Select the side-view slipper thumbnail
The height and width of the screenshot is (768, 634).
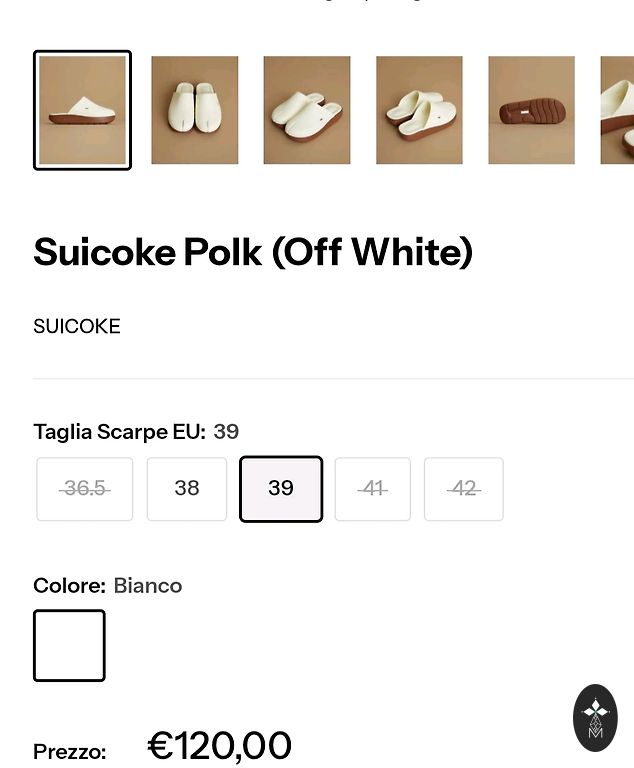[82, 110]
